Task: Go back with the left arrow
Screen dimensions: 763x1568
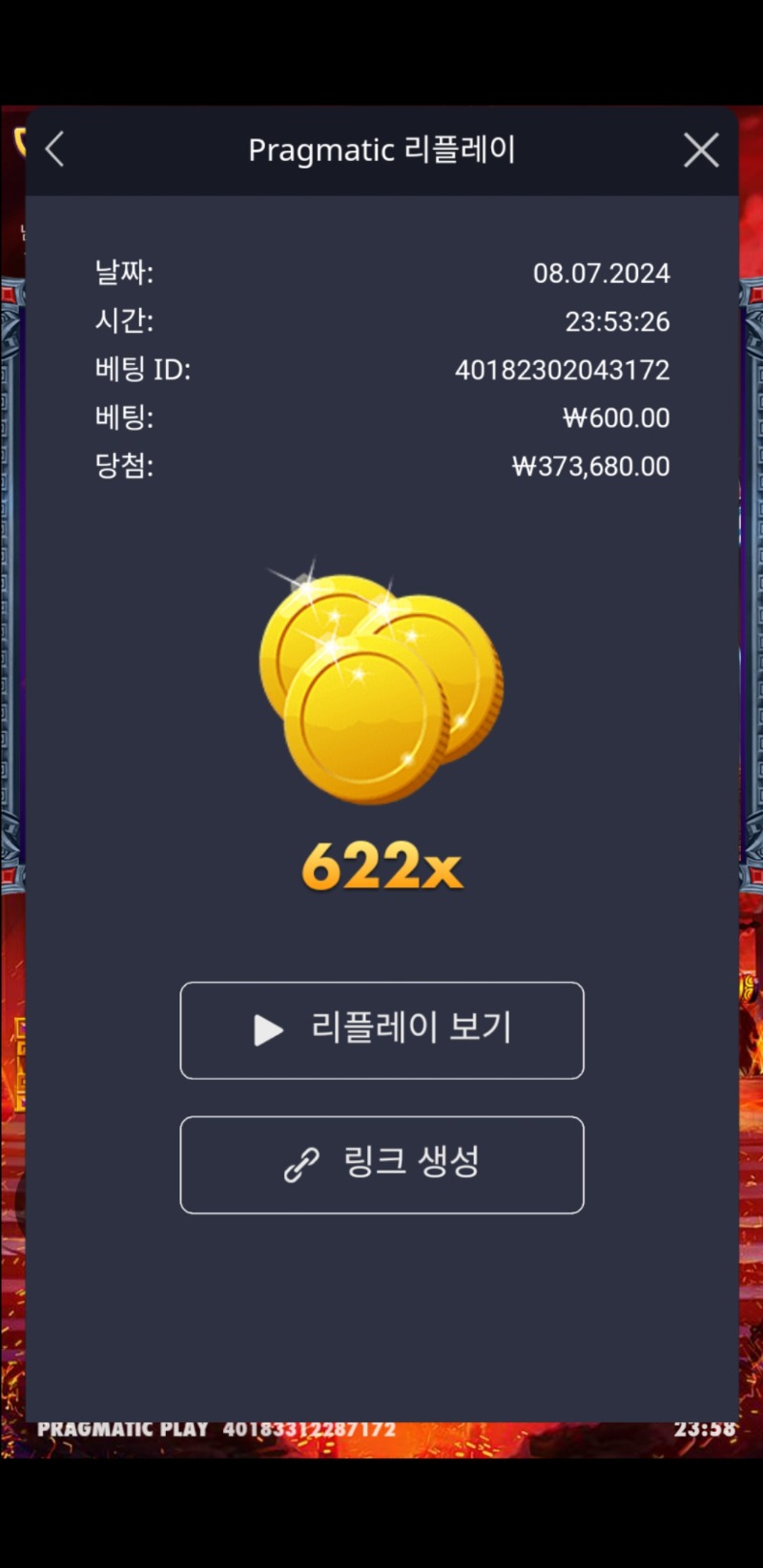Action: (x=55, y=150)
